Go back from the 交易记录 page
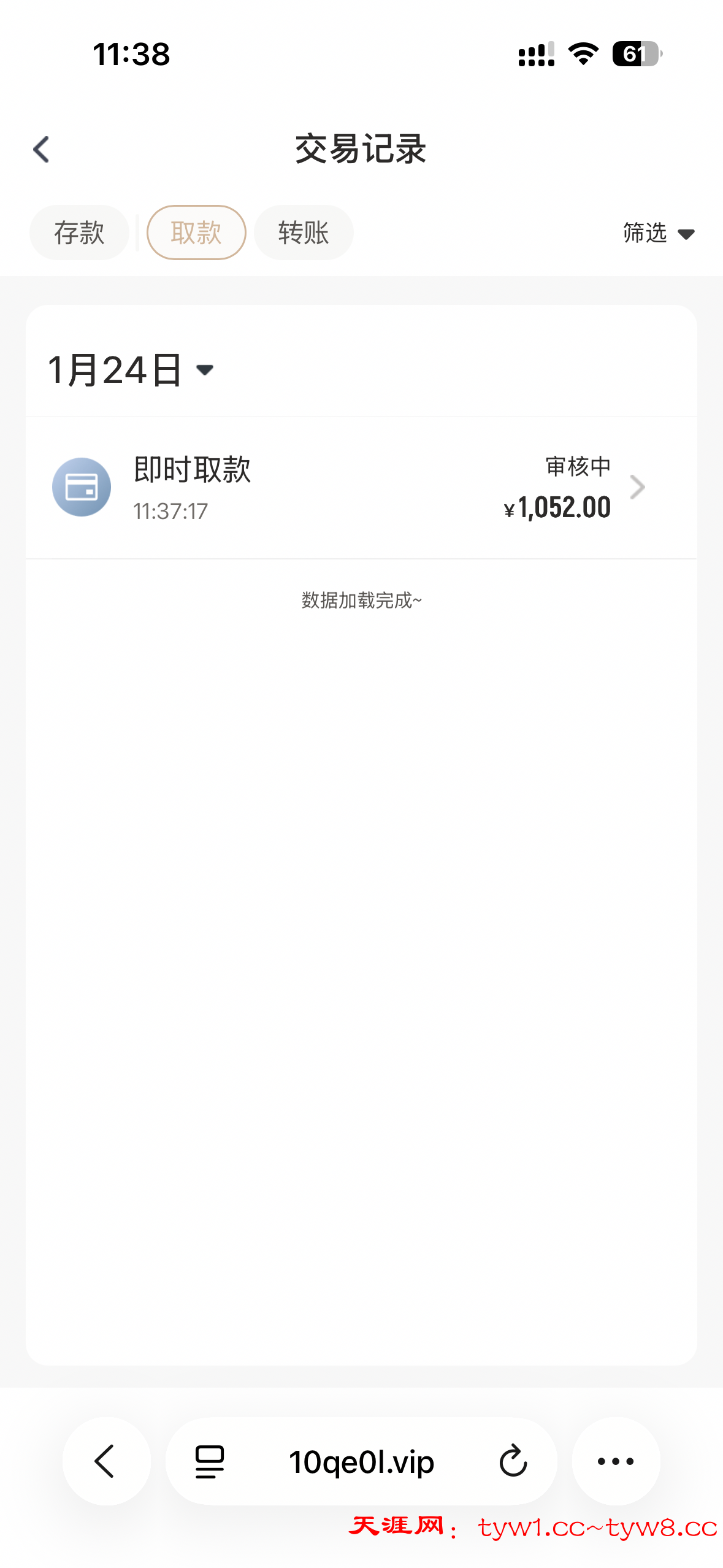This screenshot has width=723, height=1568. click(x=41, y=149)
